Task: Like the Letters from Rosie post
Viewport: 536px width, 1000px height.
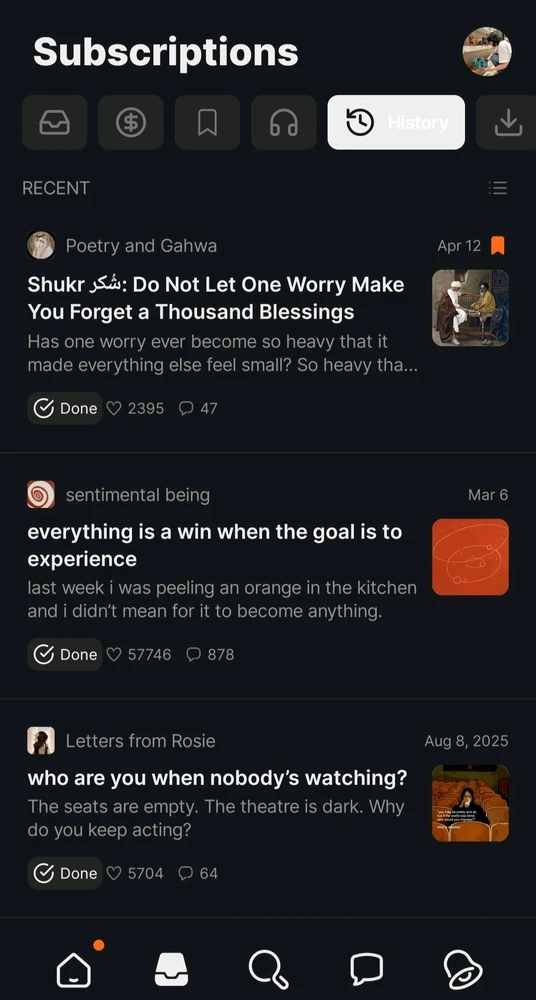Action: [x=135, y=873]
